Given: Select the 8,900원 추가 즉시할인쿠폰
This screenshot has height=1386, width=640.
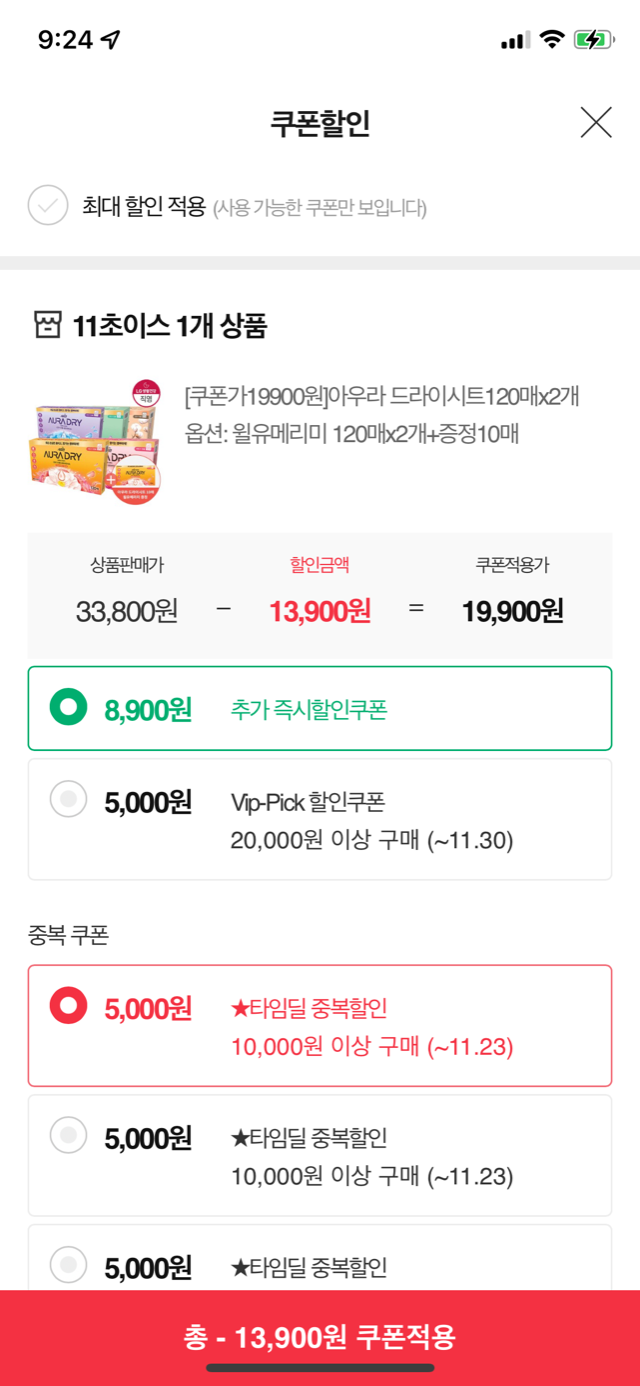Looking at the screenshot, I should coord(69,709).
